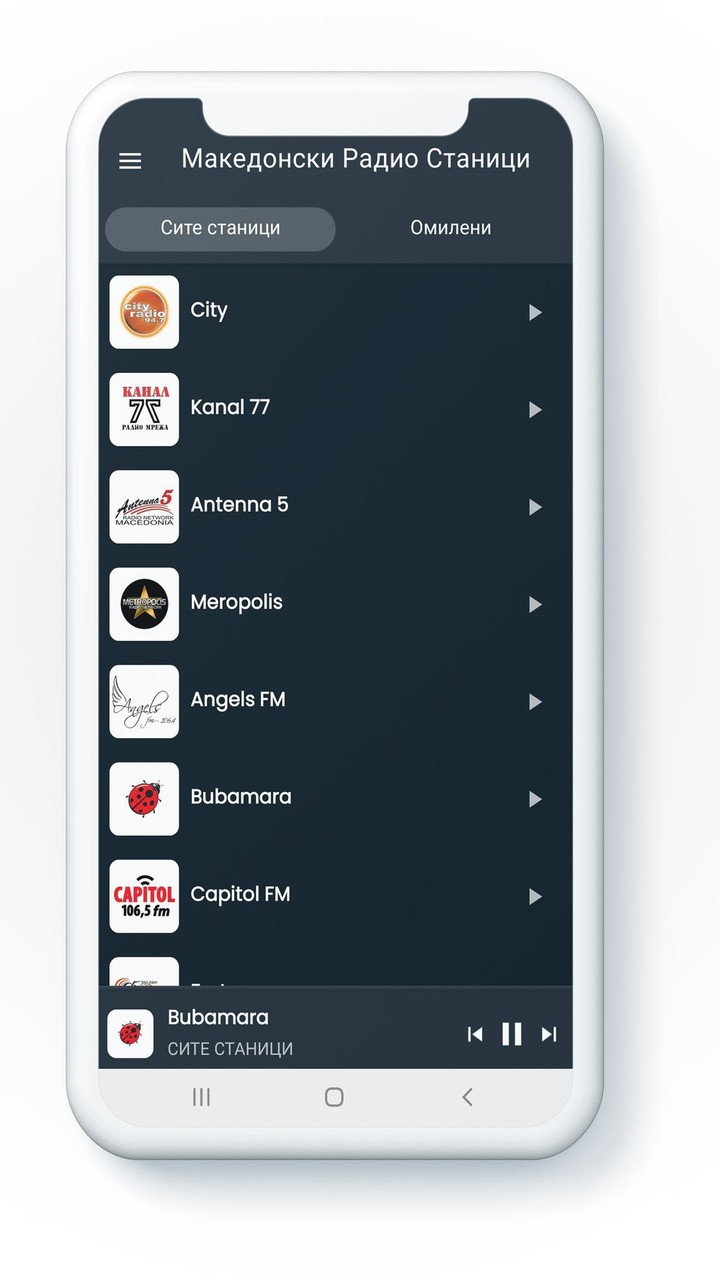The image size is (720, 1280).
Task: Open the City radio station logo
Action: pyautogui.click(x=143, y=311)
